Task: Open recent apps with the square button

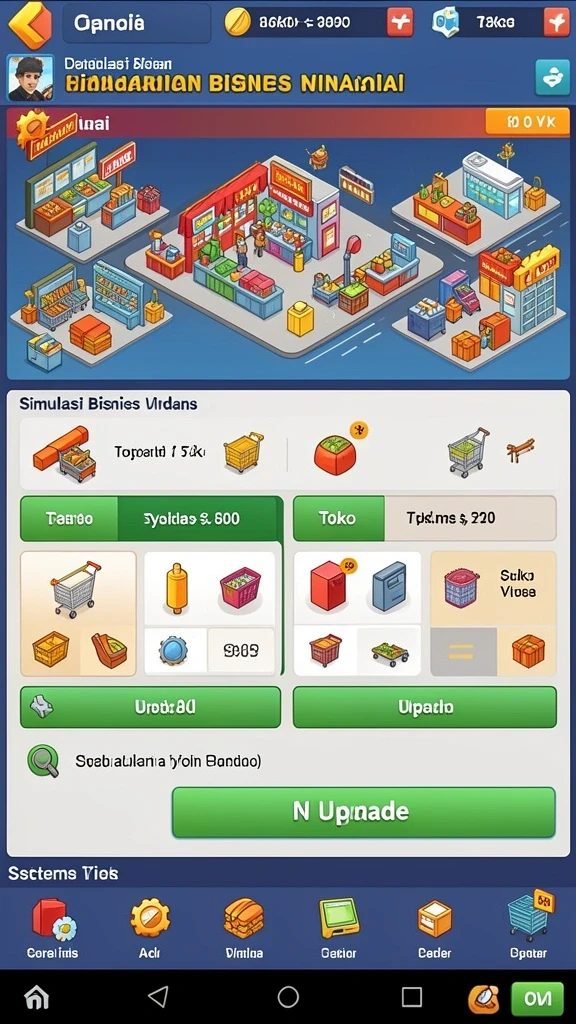Action: click(411, 997)
